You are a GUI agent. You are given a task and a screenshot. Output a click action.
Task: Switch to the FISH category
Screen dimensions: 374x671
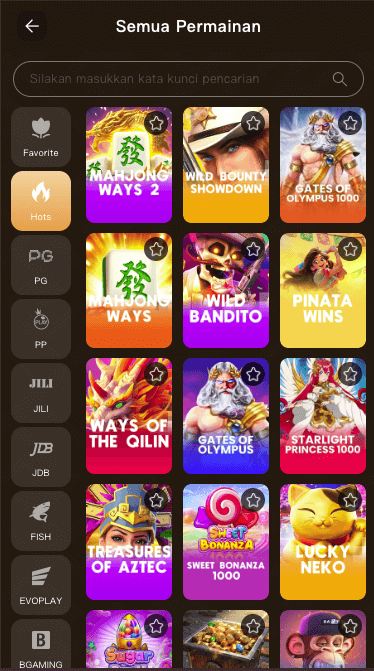click(41, 521)
